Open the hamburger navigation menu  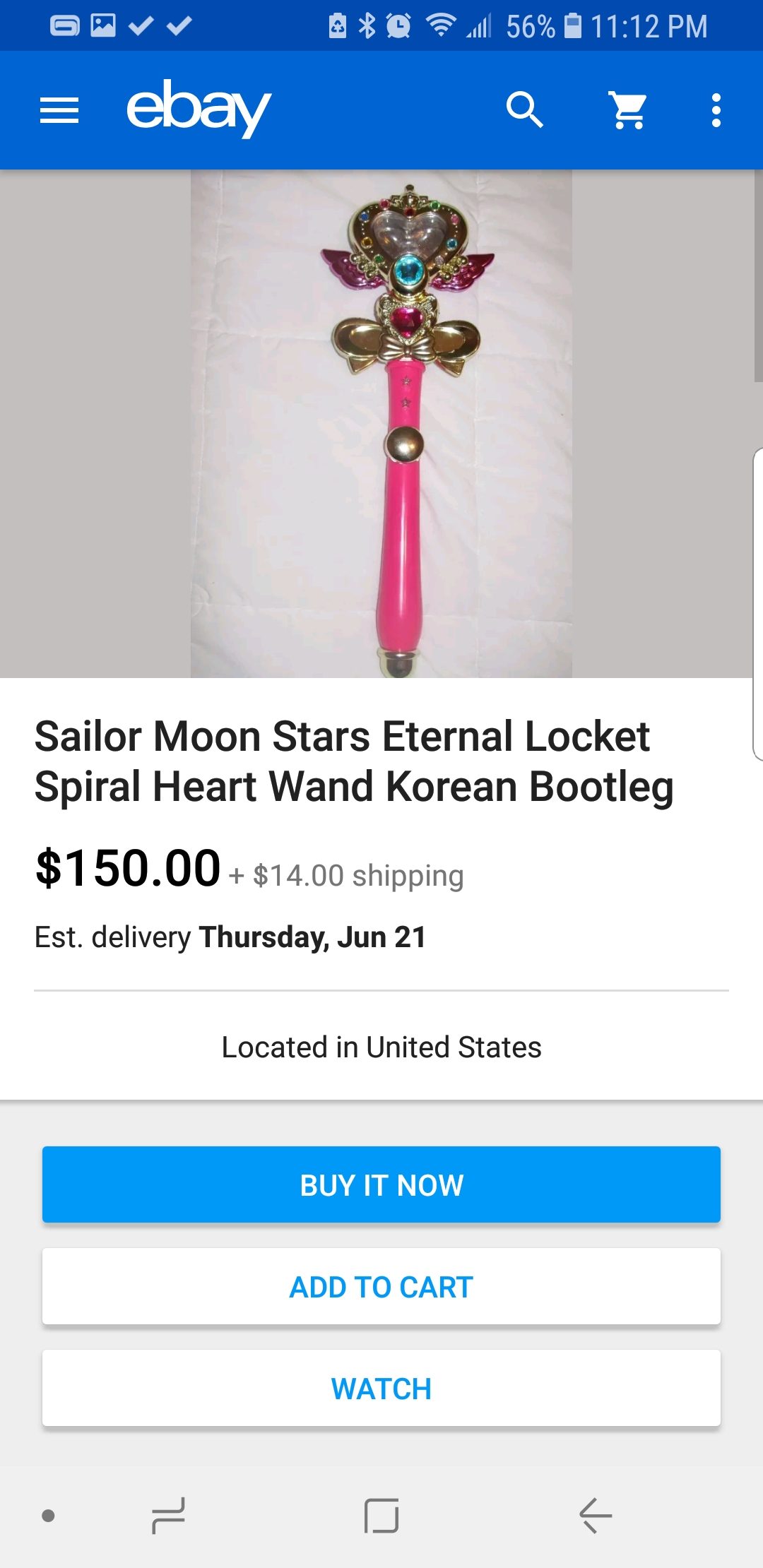[x=59, y=111]
